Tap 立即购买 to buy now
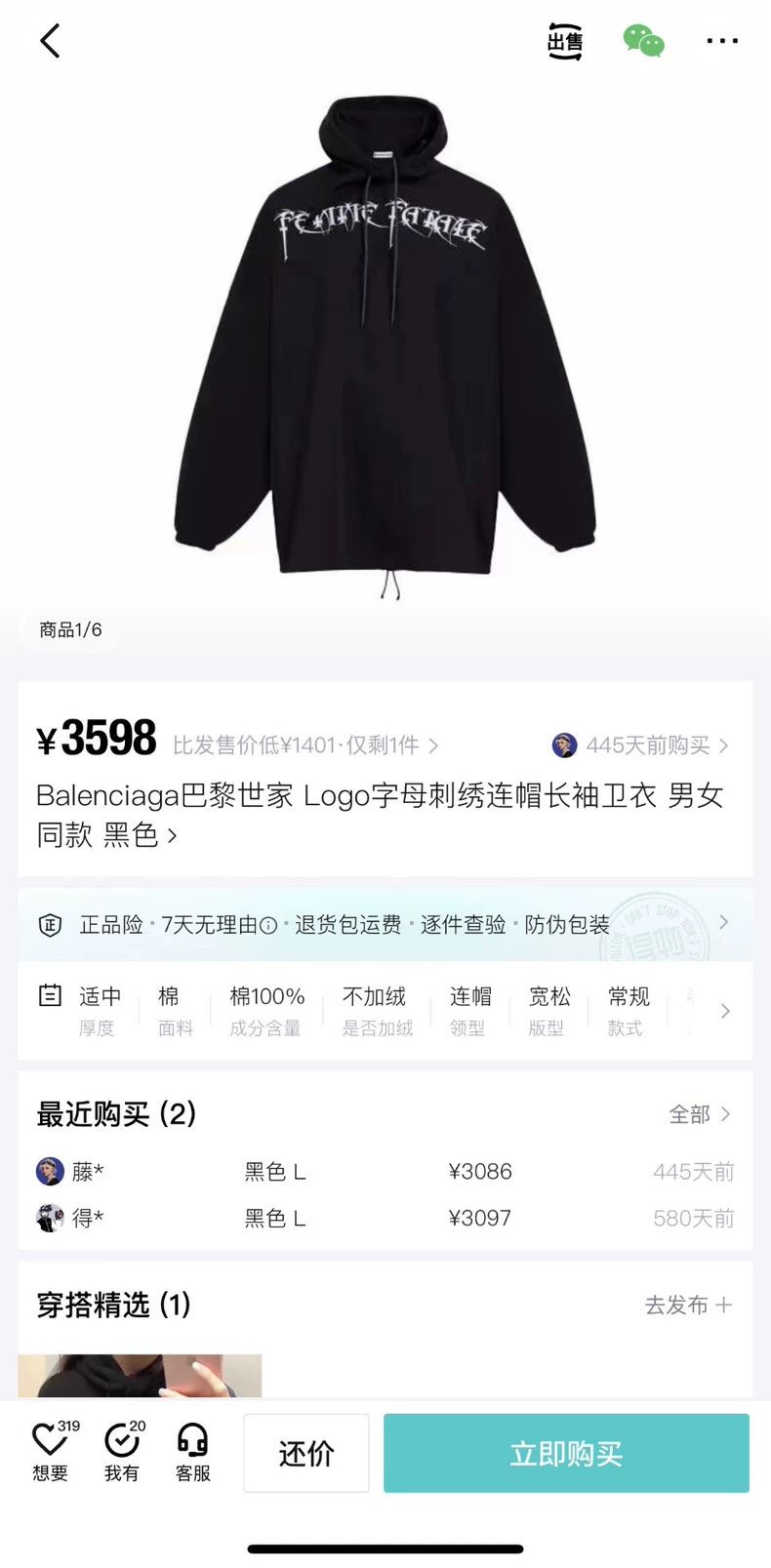This screenshot has height=1568, width=771. pyautogui.click(x=566, y=1453)
